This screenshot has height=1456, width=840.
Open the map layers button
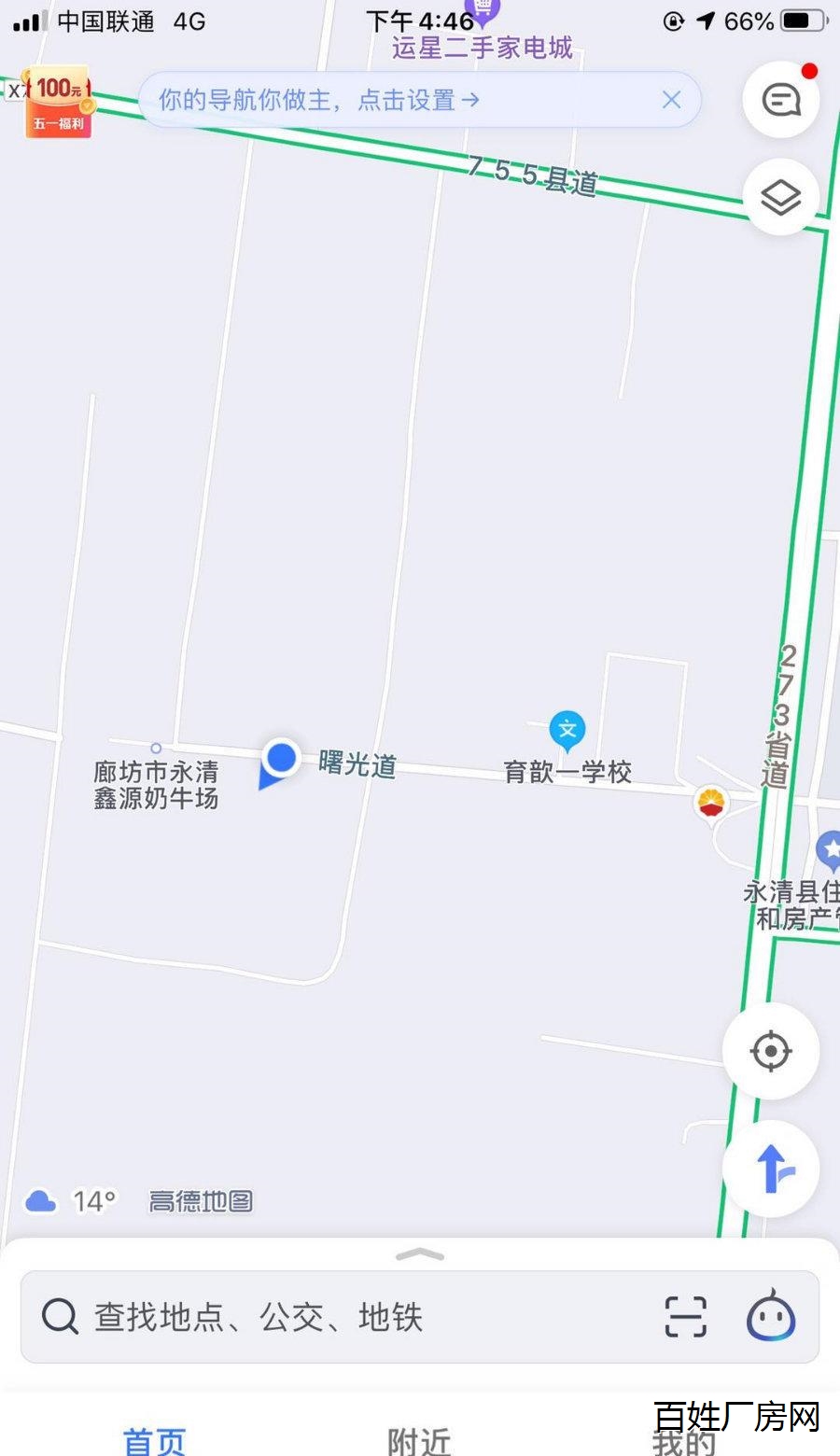[780, 197]
